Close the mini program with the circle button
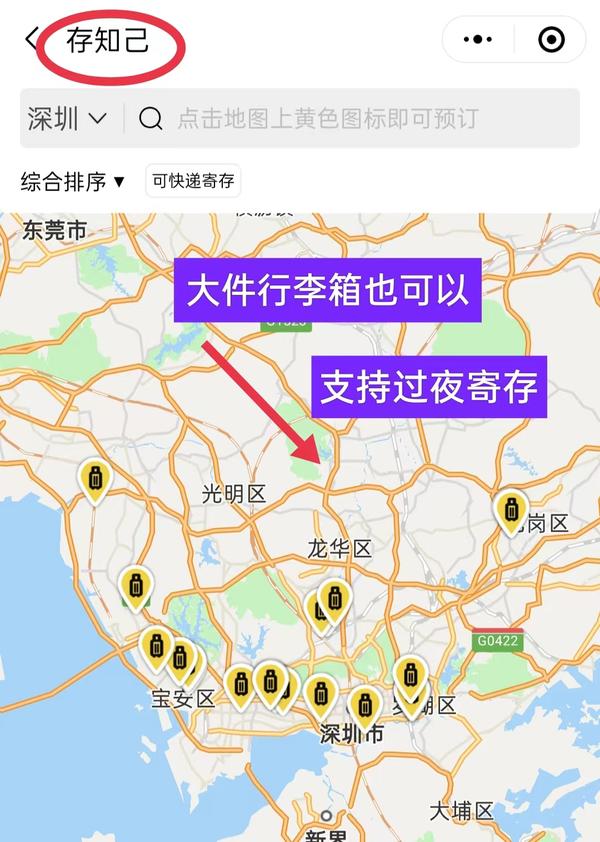The height and width of the screenshot is (842, 600). coord(551,40)
